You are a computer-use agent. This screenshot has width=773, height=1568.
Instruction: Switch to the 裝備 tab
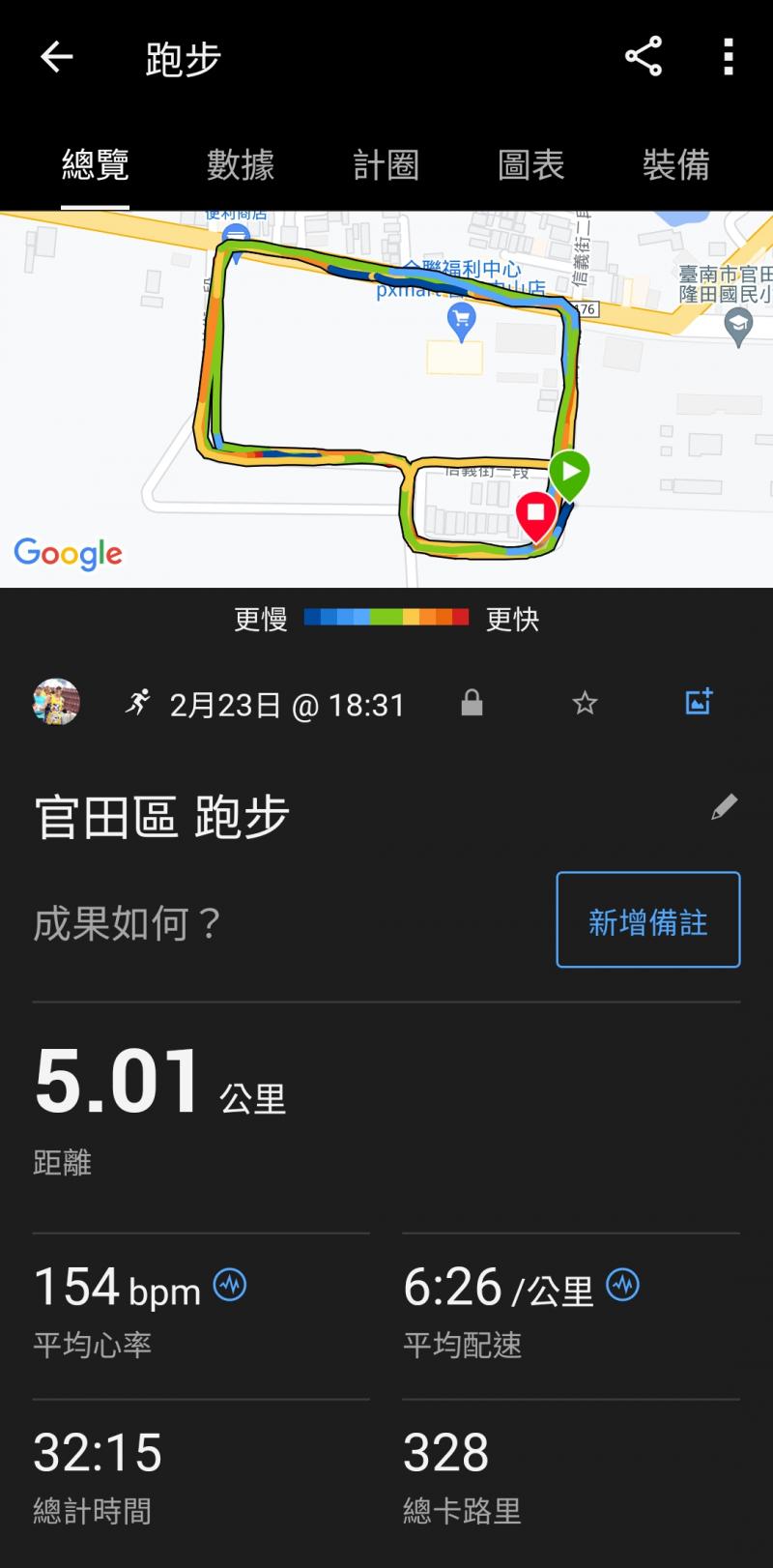(675, 164)
